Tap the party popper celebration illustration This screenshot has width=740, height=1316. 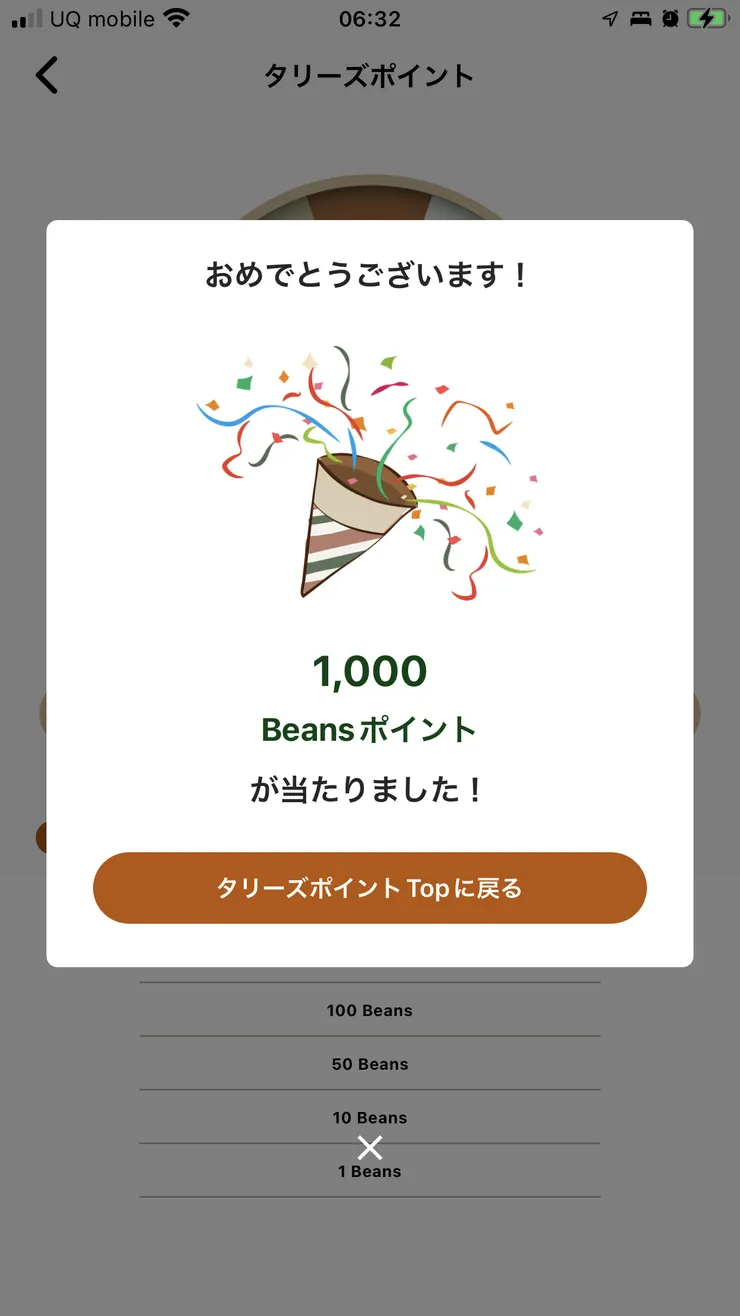(x=370, y=470)
